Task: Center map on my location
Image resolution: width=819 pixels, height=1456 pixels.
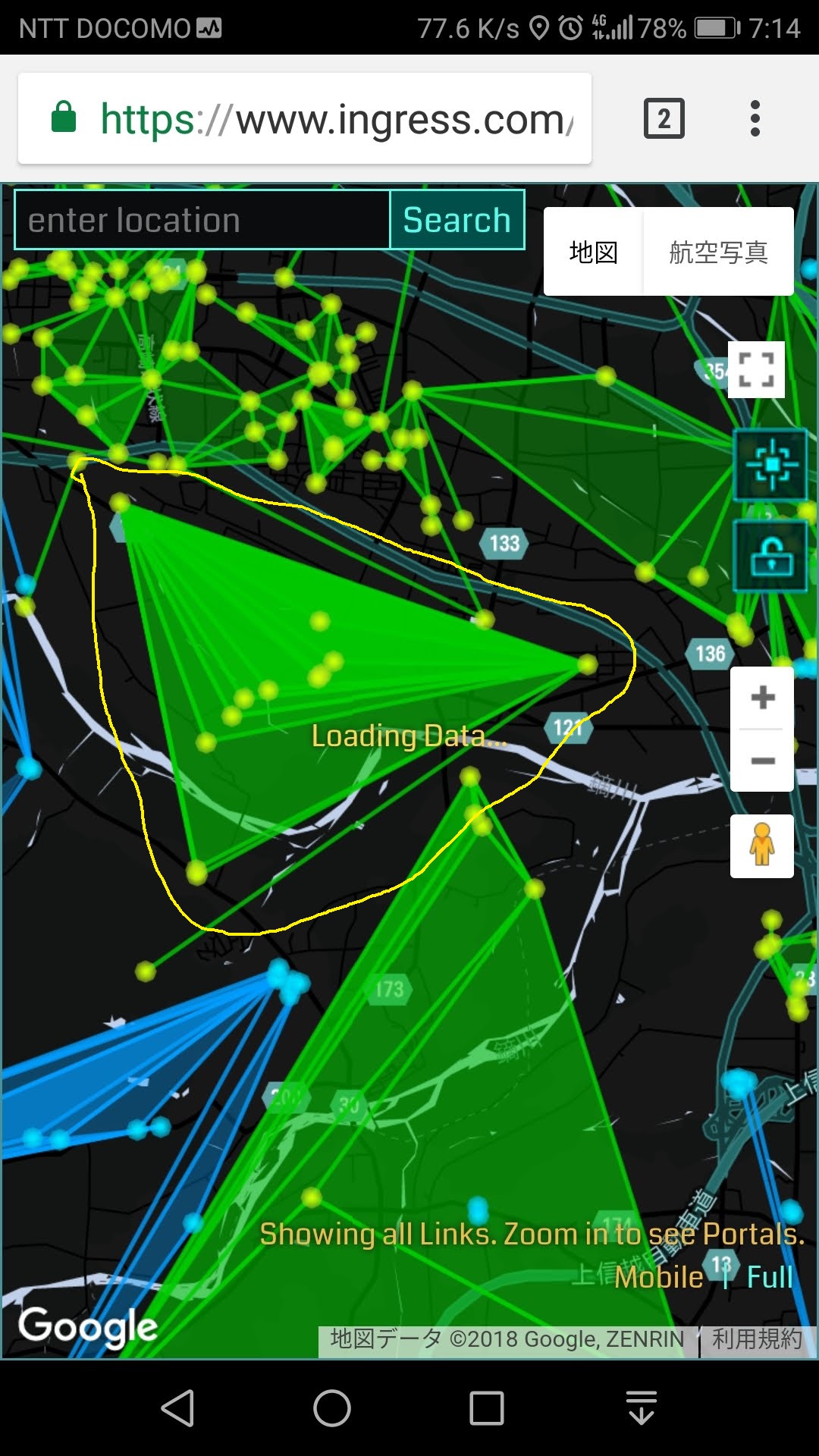Action: 771,464
